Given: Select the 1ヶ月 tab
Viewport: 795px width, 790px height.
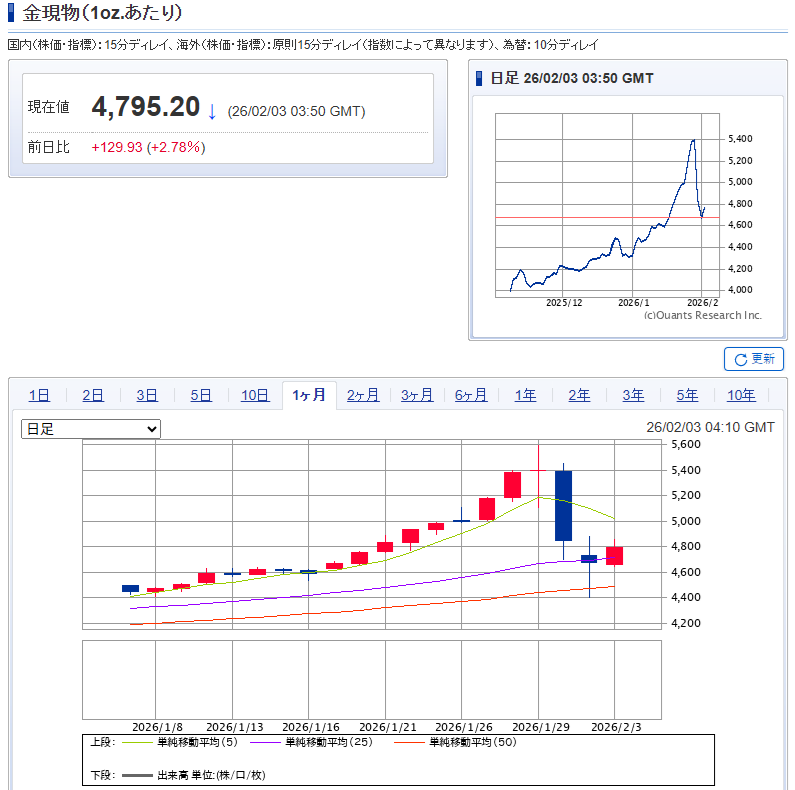Looking at the screenshot, I should (309, 395).
